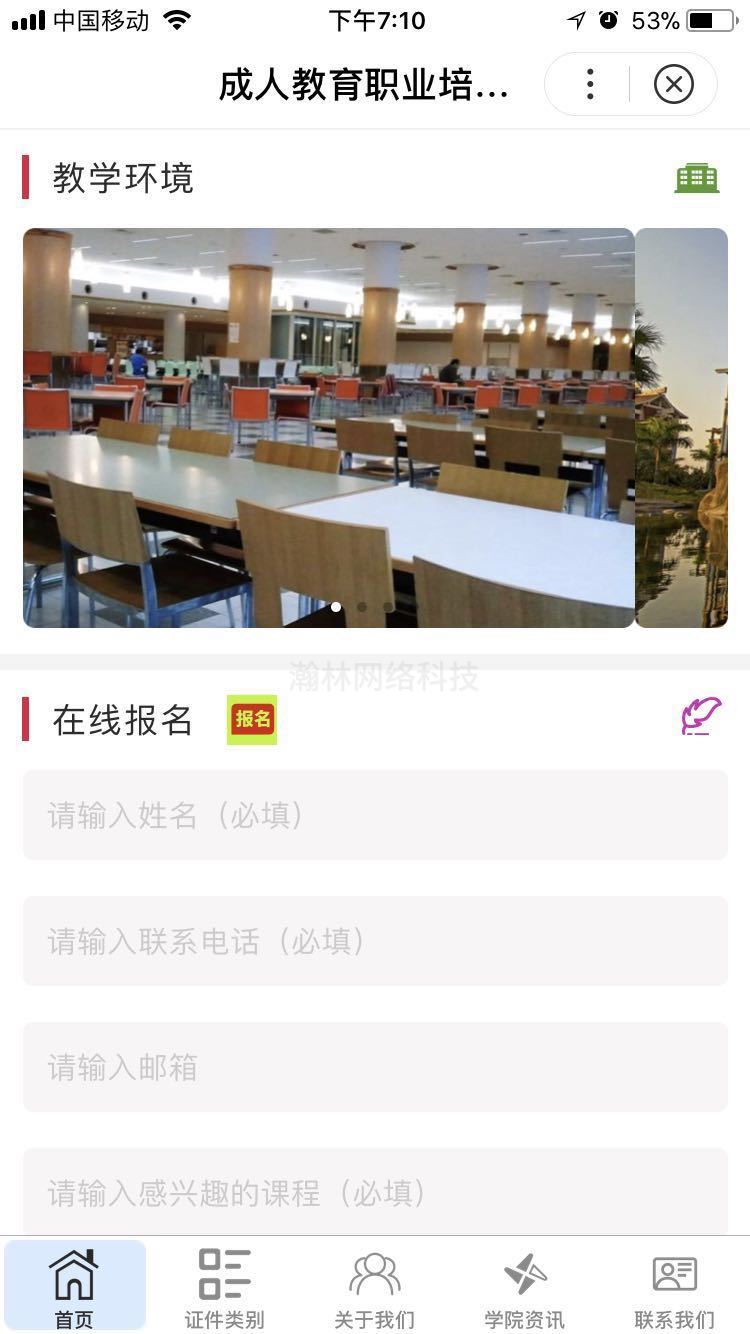This screenshot has height=1334, width=750.
Task: Close the mini program
Action: tap(673, 85)
